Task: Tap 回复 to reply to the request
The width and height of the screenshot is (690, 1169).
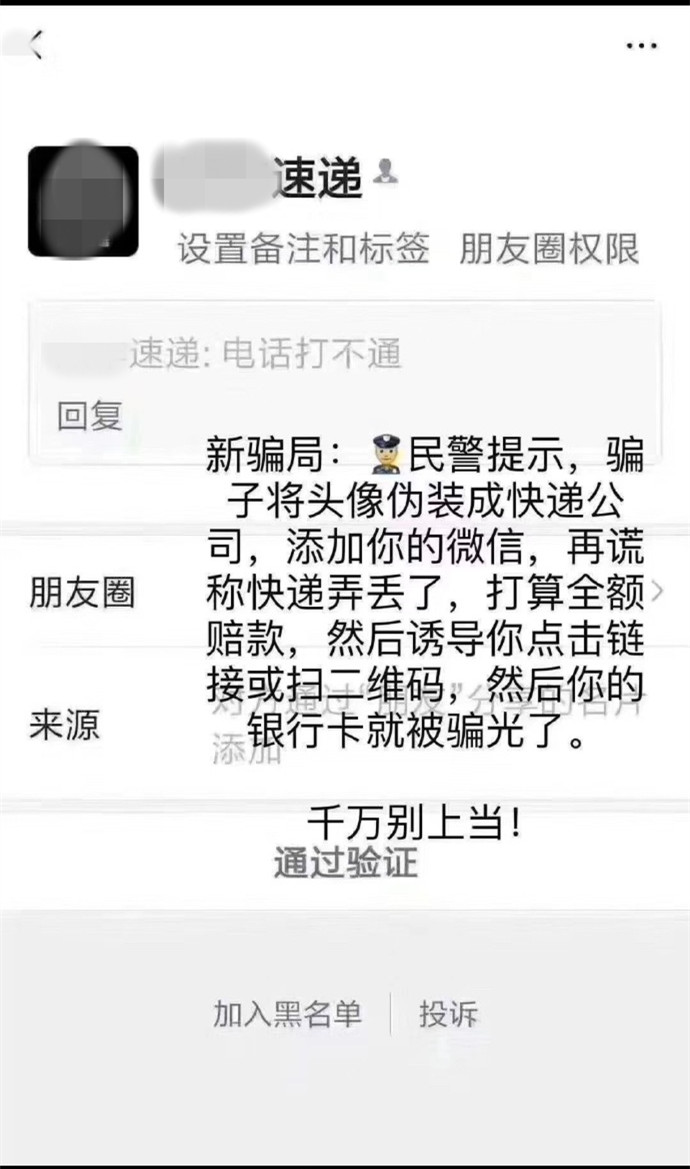Action: [90, 415]
